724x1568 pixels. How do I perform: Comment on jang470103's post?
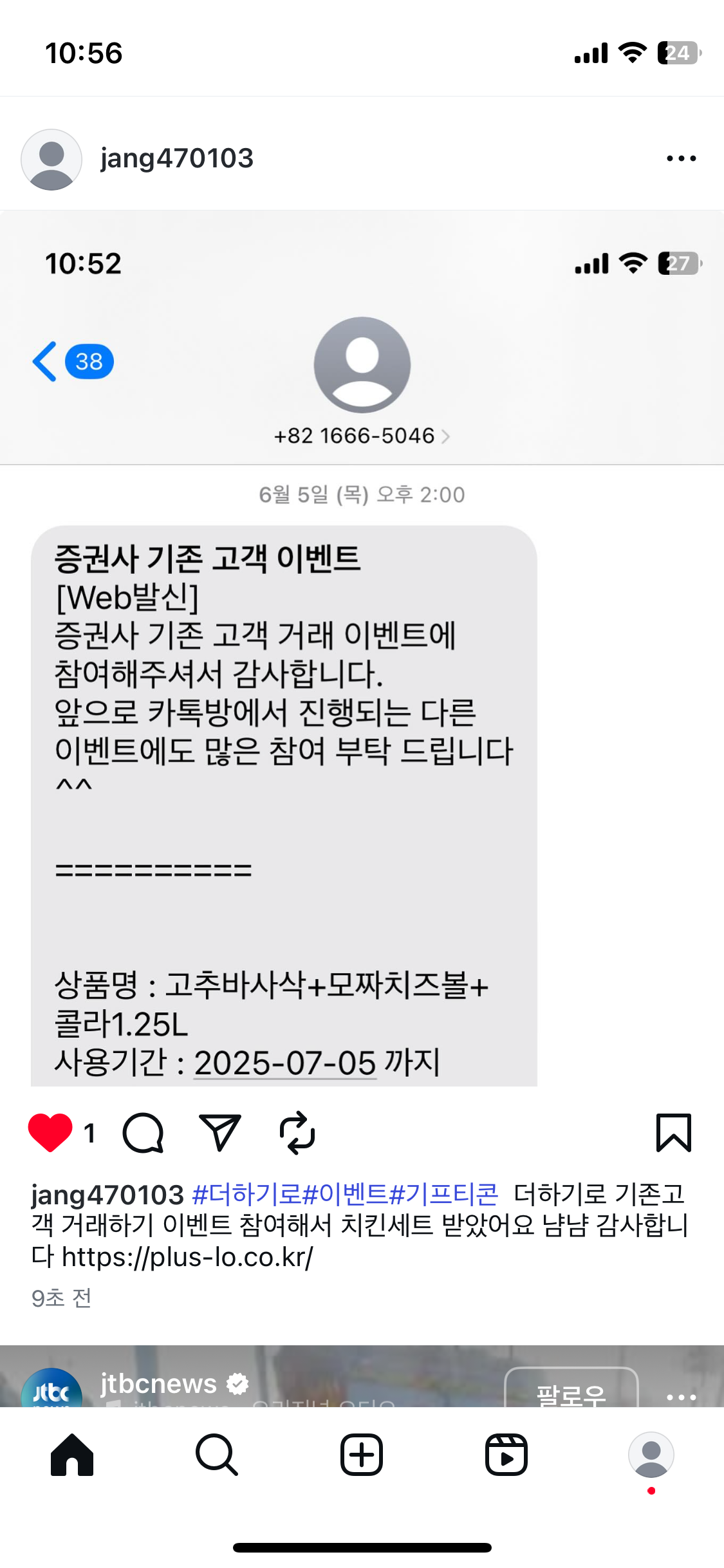click(143, 1132)
